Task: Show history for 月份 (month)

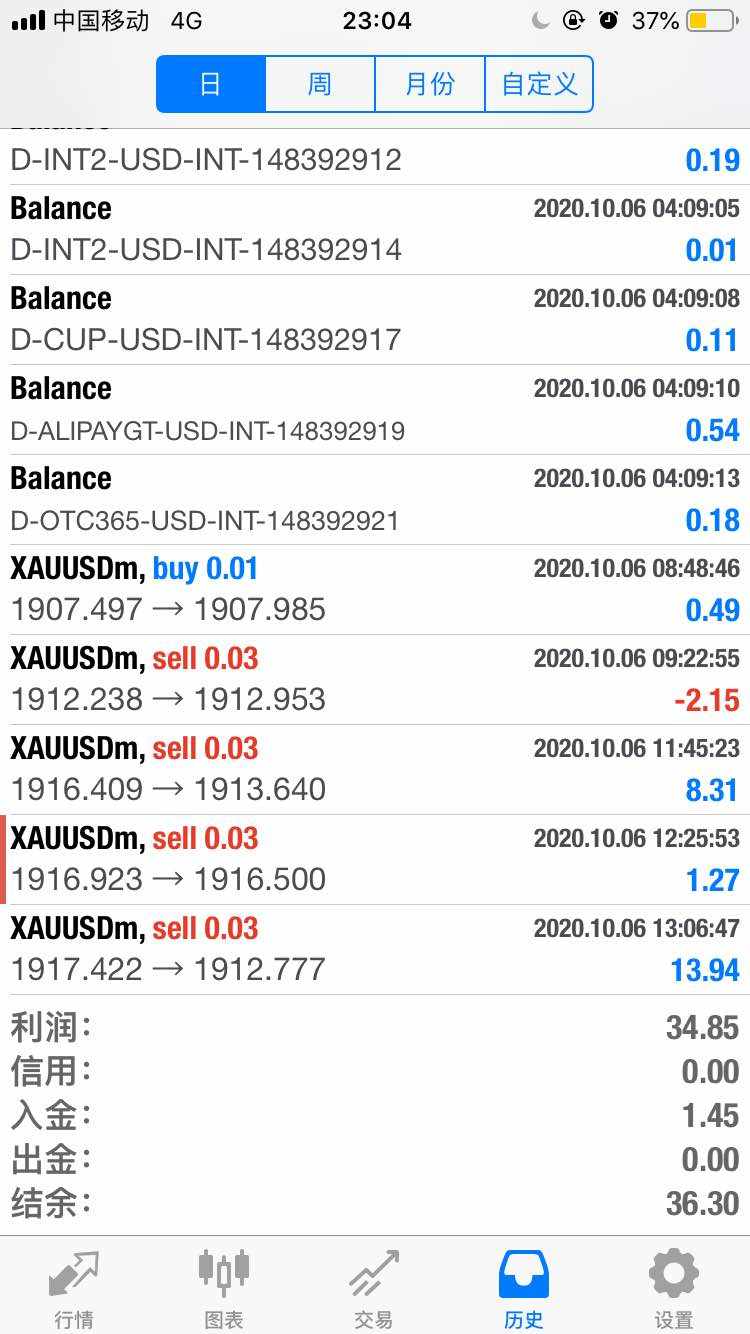Action: (430, 84)
